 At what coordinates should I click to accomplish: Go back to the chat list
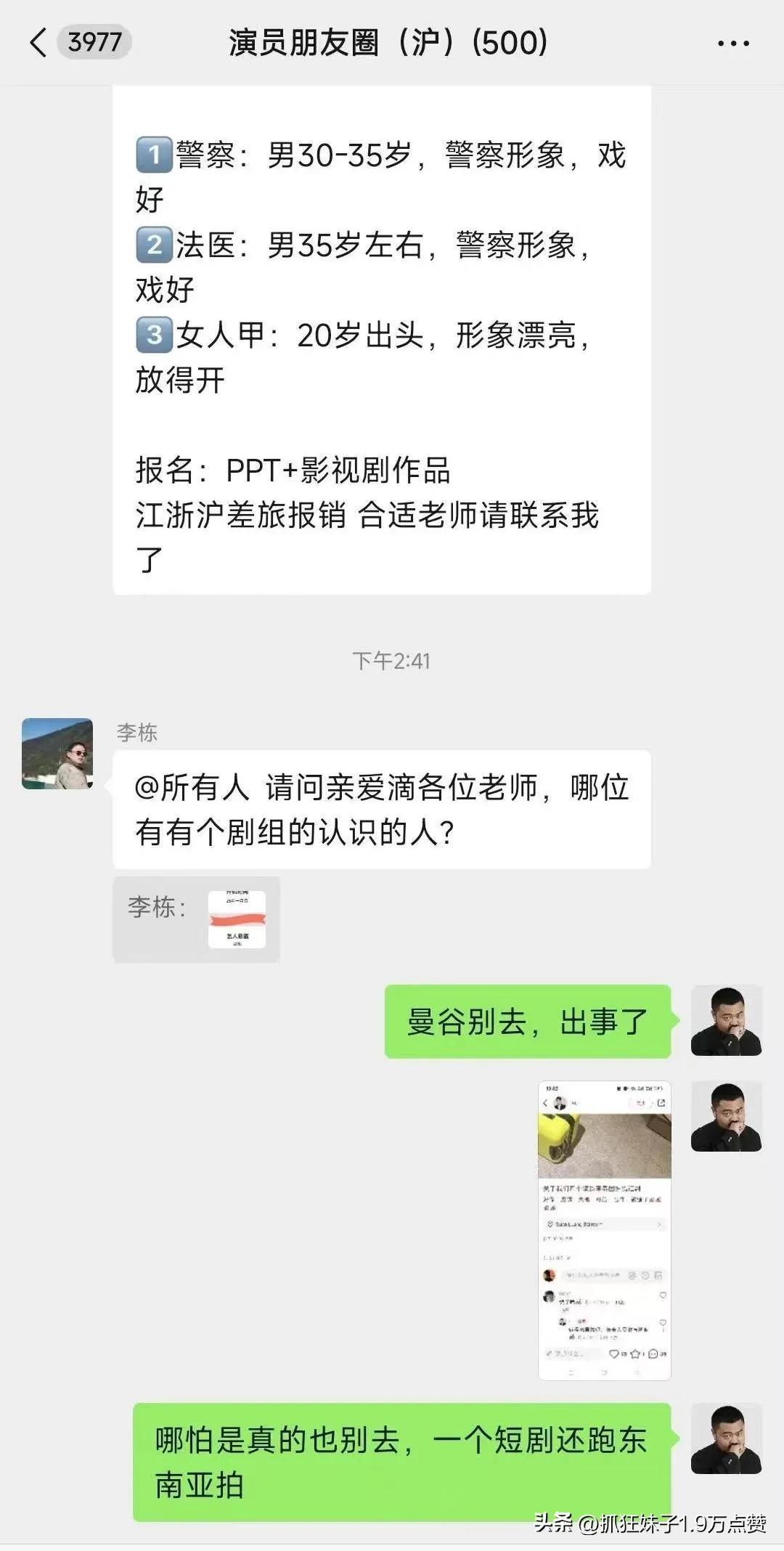pos(38,43)
